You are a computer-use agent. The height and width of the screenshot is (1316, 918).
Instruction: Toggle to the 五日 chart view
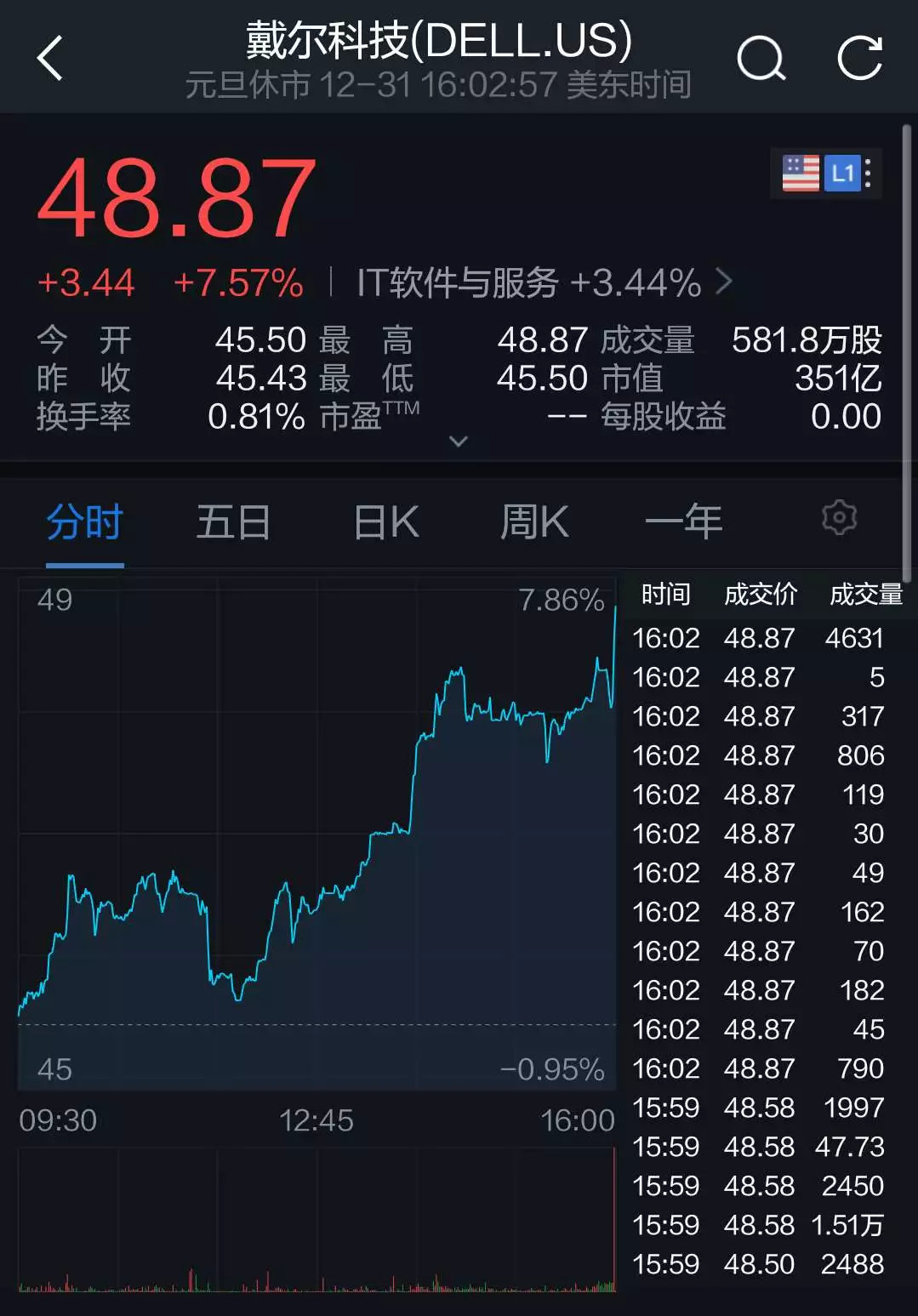coord(232,521)
